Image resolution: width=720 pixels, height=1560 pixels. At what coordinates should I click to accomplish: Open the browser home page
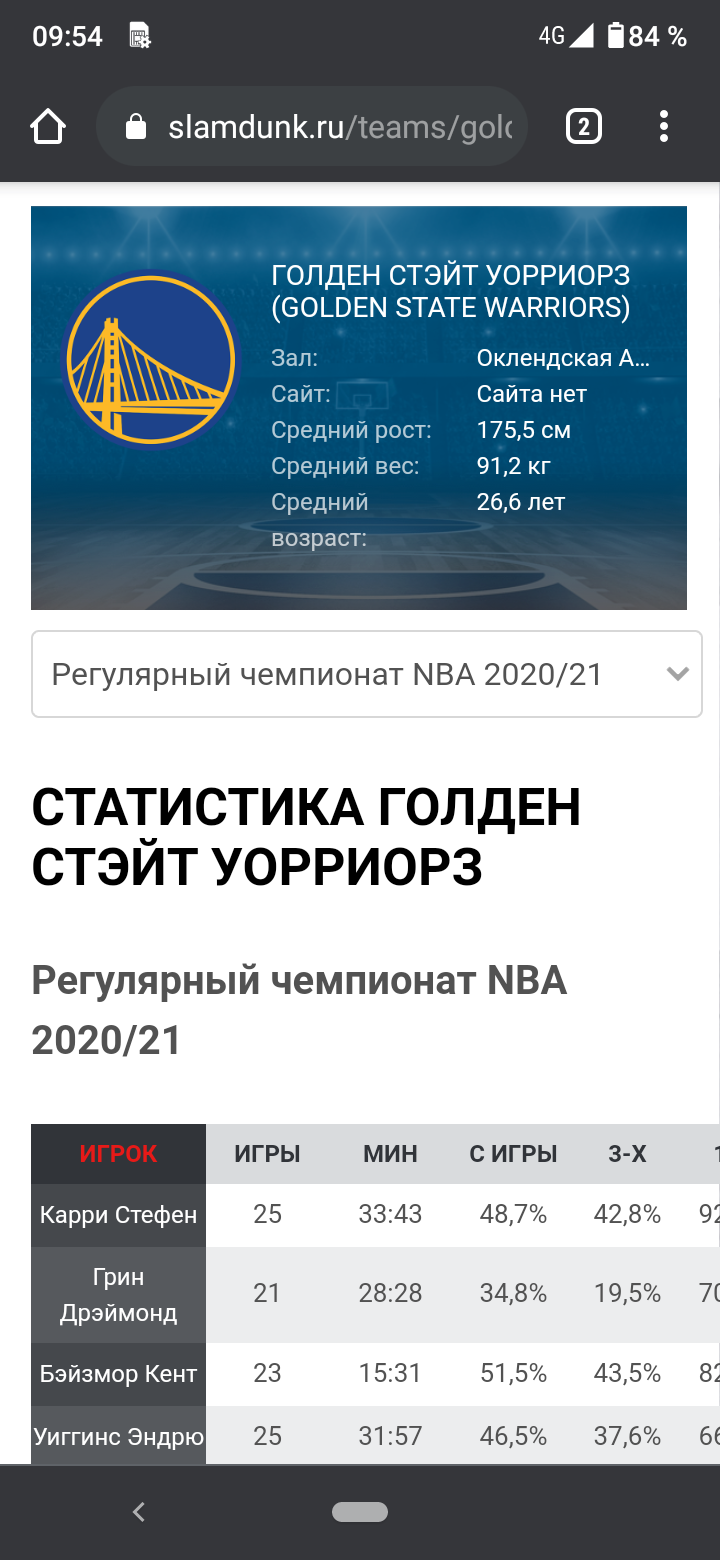pyautogui.click(x=48, y=127)
